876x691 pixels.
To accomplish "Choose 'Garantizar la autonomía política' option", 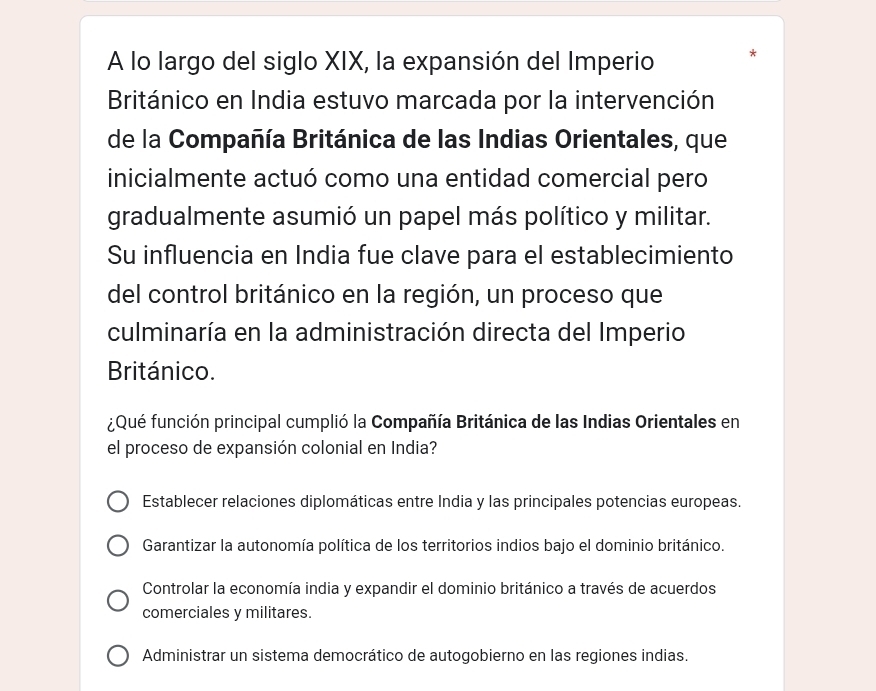I will 118,546.
